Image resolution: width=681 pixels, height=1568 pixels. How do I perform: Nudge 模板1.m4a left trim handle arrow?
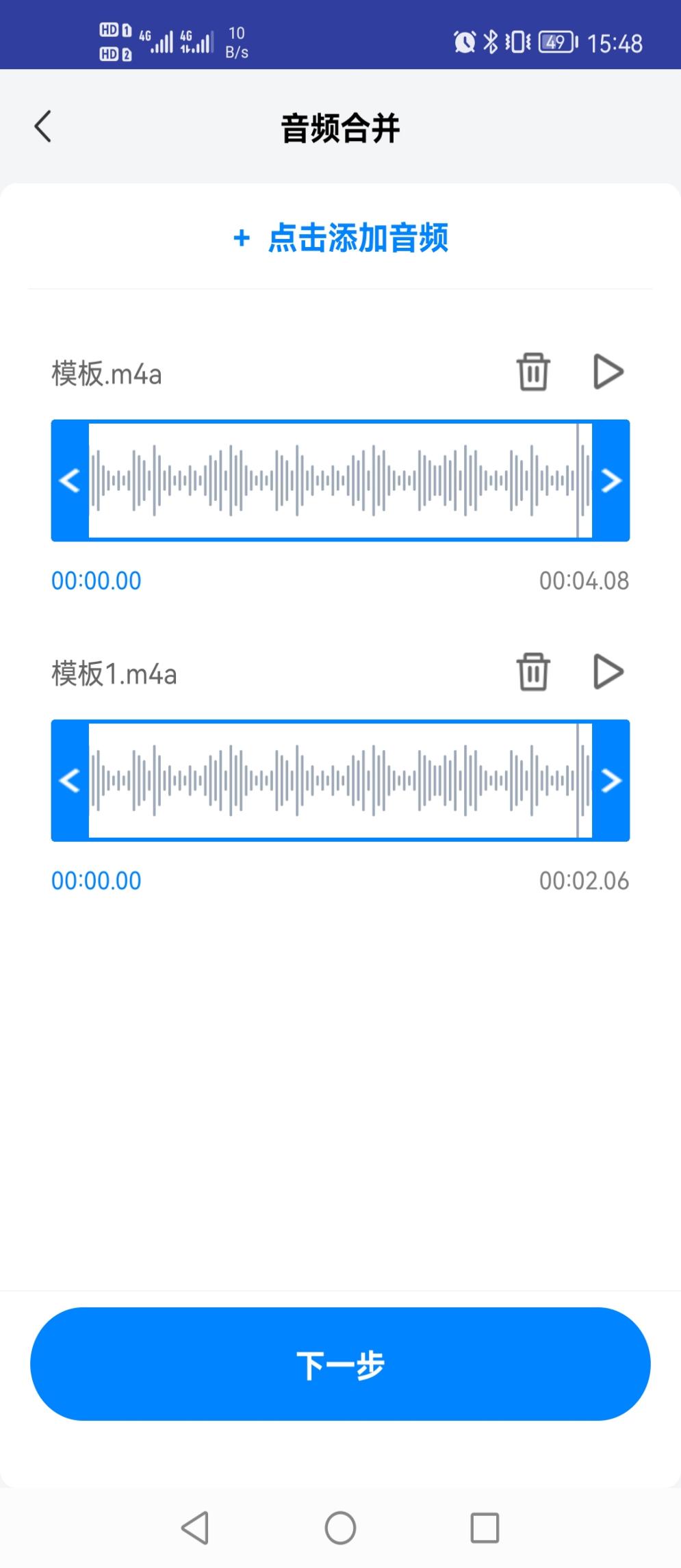pos(68,780)
